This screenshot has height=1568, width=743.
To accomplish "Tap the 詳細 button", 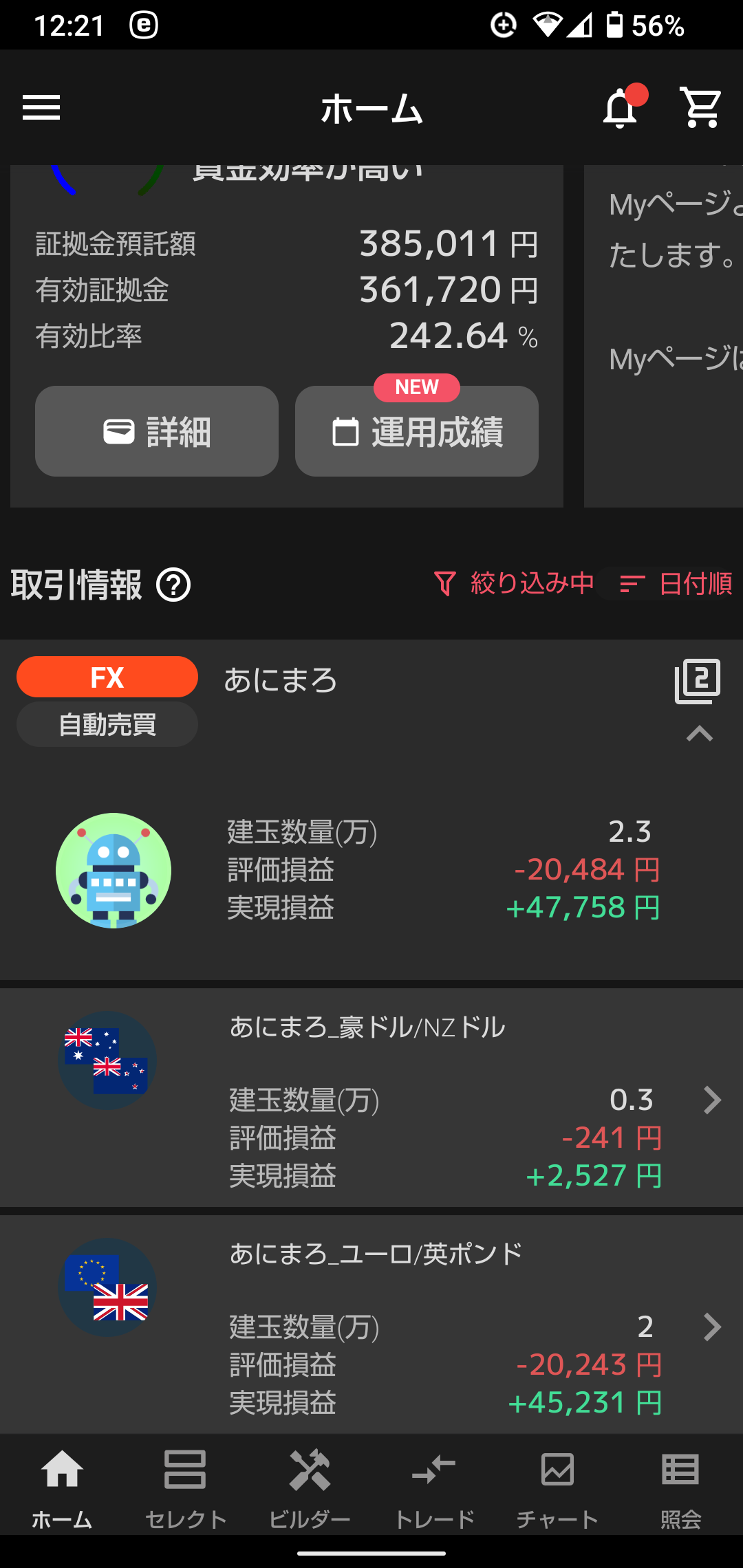I will [x=157, y=431].
